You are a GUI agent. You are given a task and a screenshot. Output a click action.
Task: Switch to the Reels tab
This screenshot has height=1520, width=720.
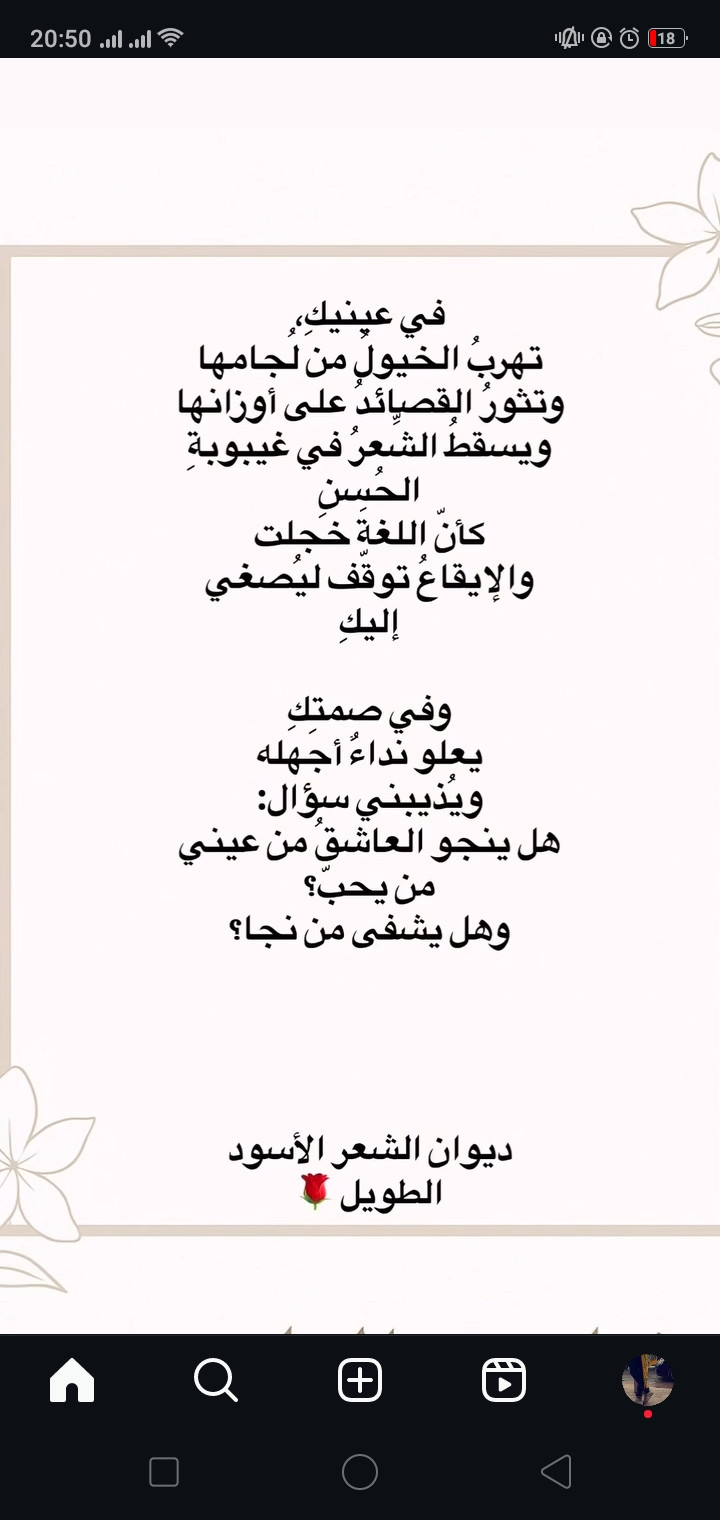pos(504,1381)
